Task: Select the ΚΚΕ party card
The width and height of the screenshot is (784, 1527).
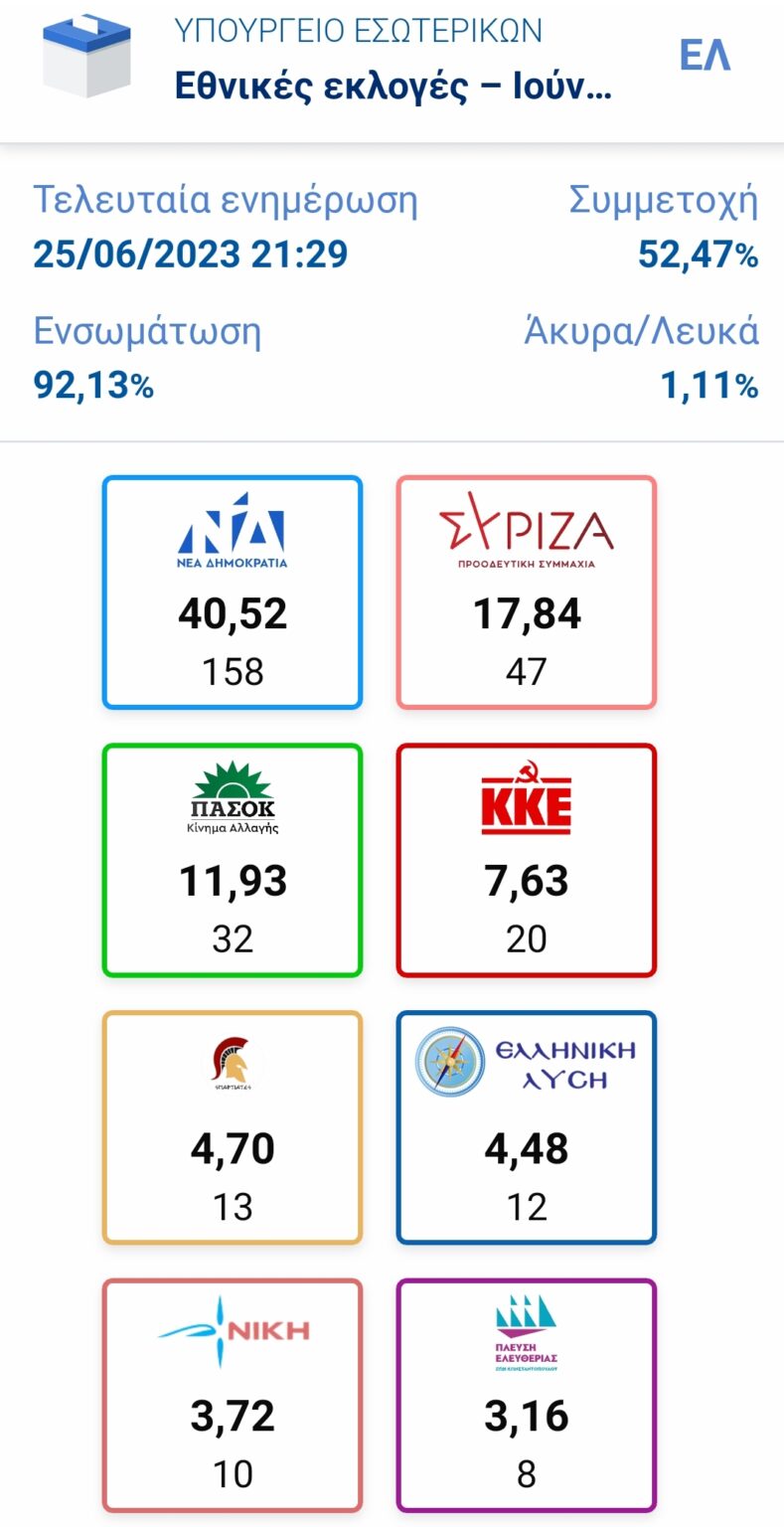Action: (x=527, y=860)
